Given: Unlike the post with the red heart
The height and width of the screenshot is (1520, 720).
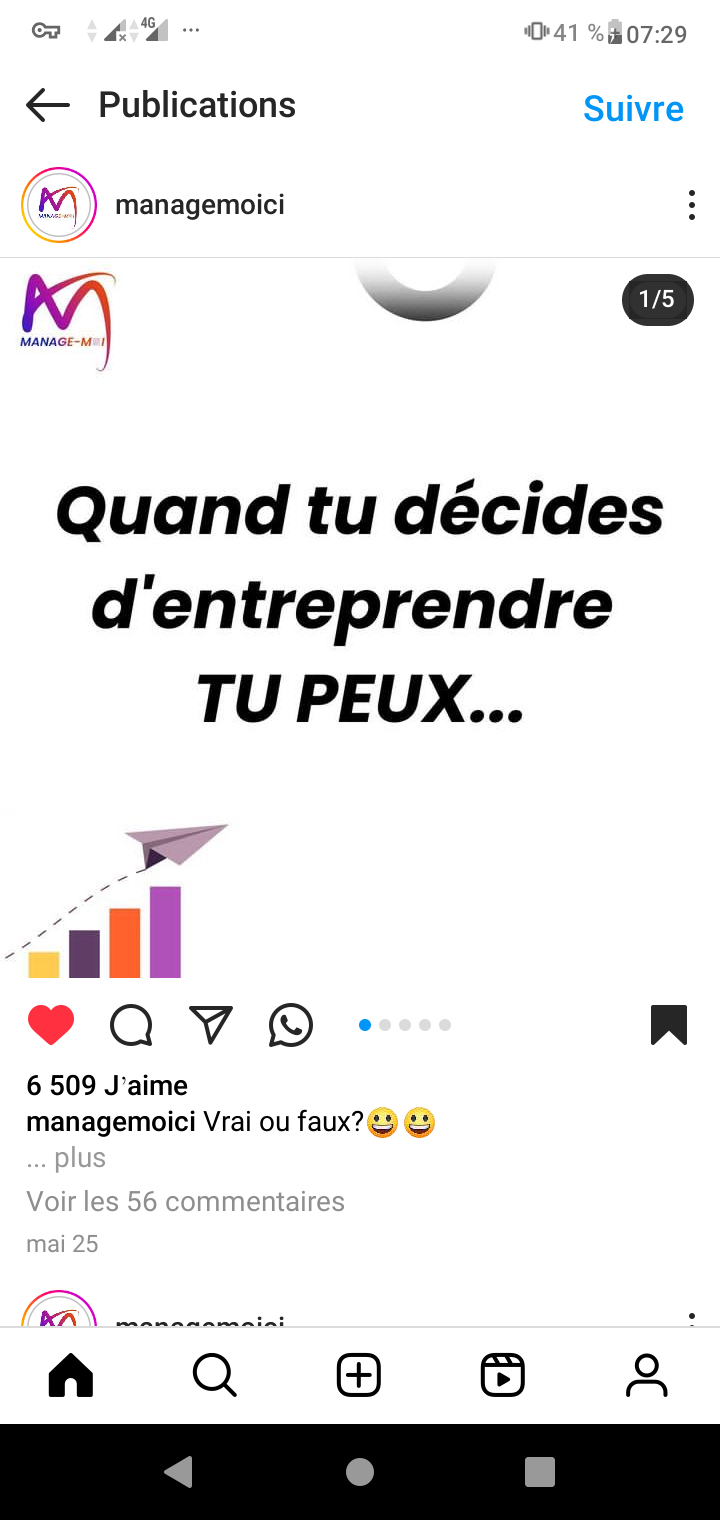Looking at the screenshot, I should pos(51,1025).
